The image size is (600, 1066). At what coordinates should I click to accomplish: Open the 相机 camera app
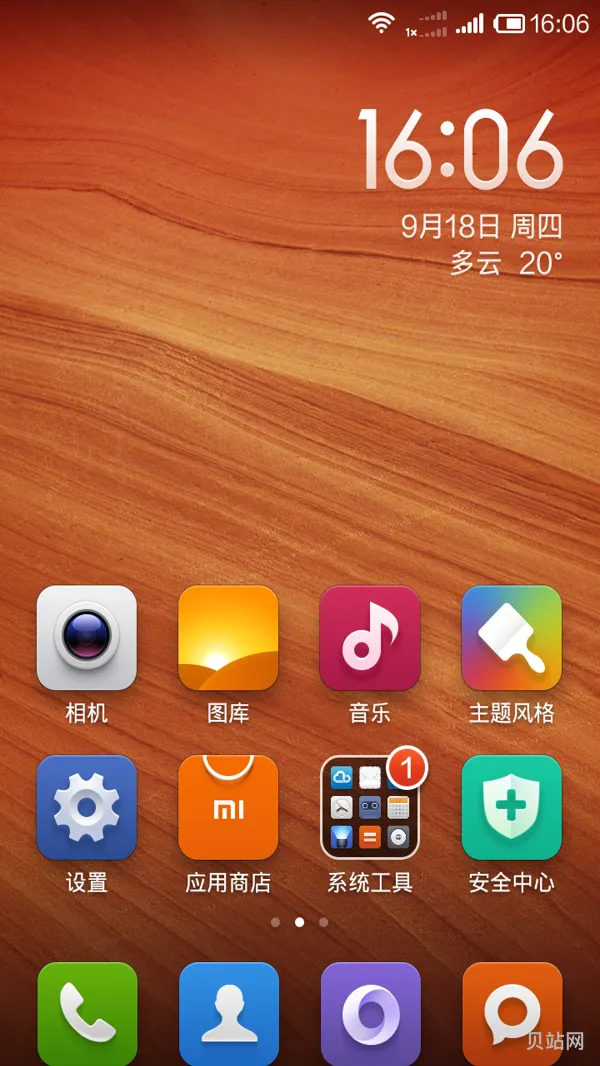click(86, 638)
